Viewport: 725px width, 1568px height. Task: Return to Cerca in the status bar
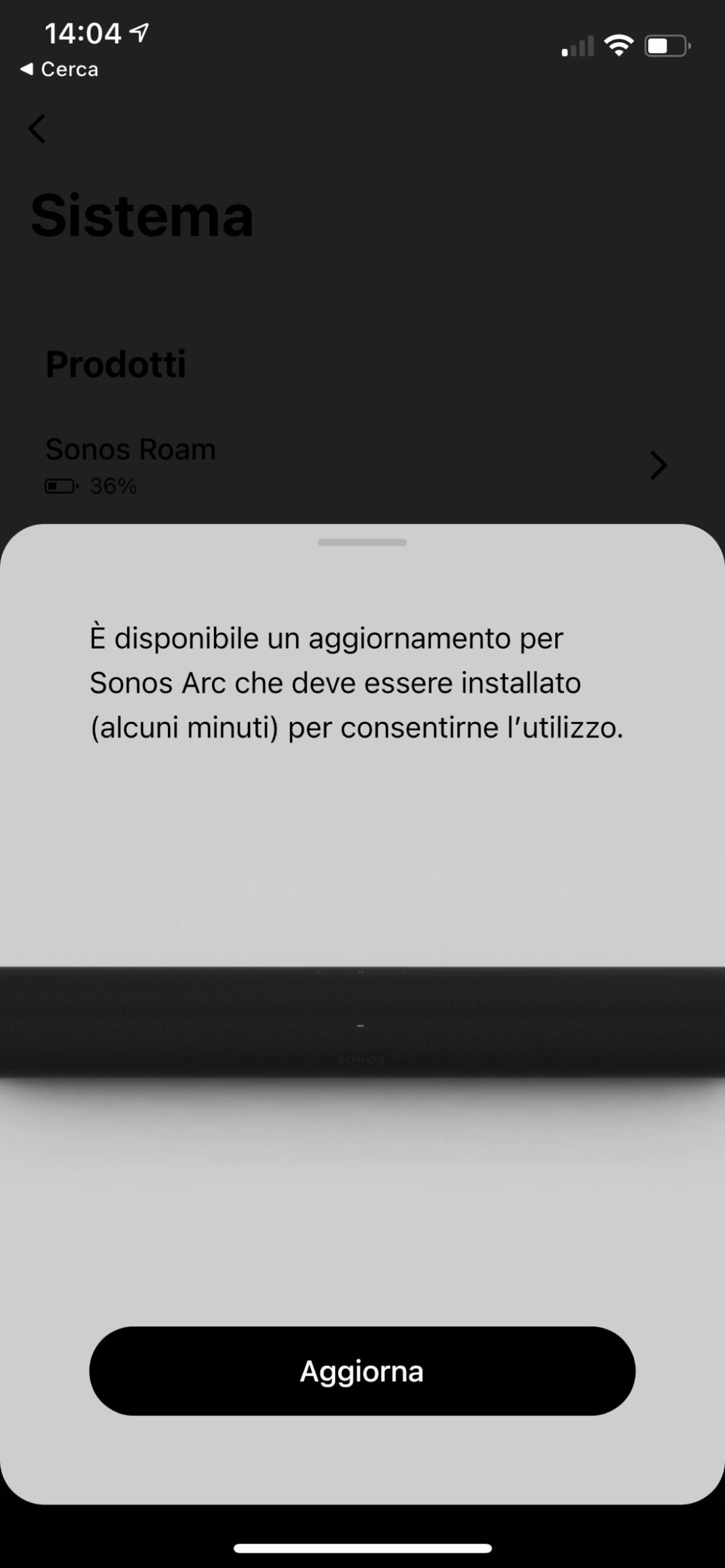(59, 69)
